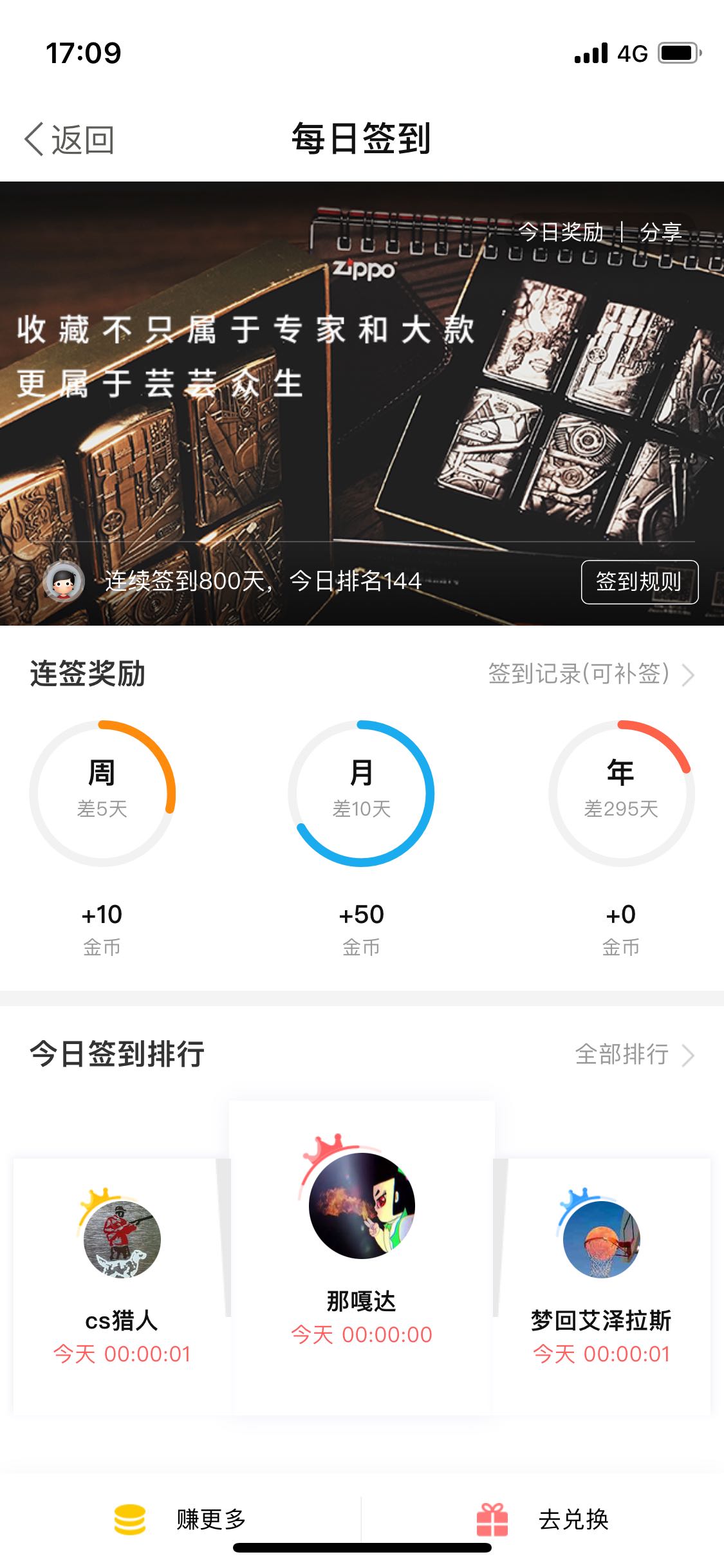Tap the 分享 share option
This screenshot has height=1568, width=724.
pos(660,232)
